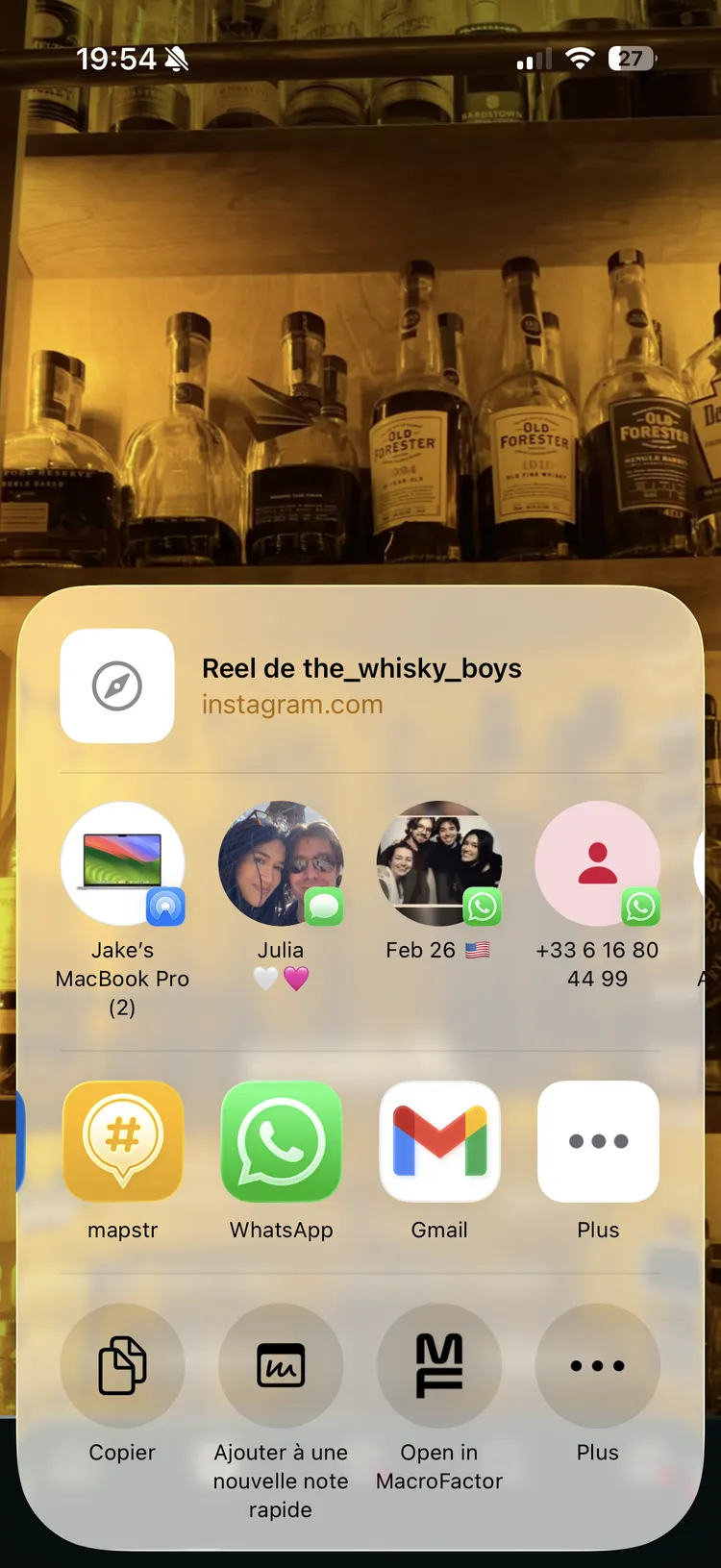Open Plus for more actions in bottom row
This screenshot has height=1568, width=721.
pyautogui.click(x=597, y=1364)
